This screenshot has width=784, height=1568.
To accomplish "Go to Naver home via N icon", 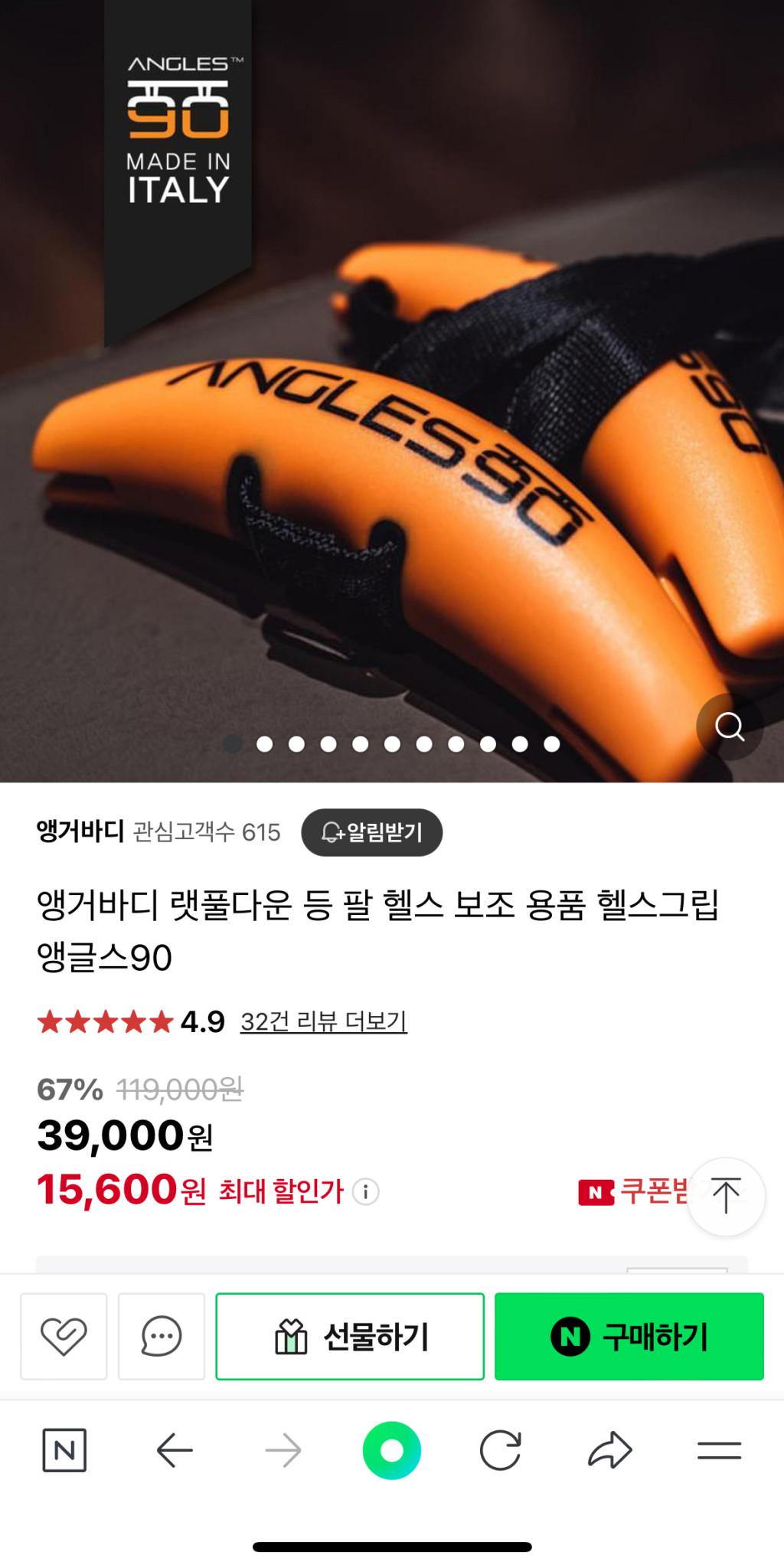I will point(64,1450).
